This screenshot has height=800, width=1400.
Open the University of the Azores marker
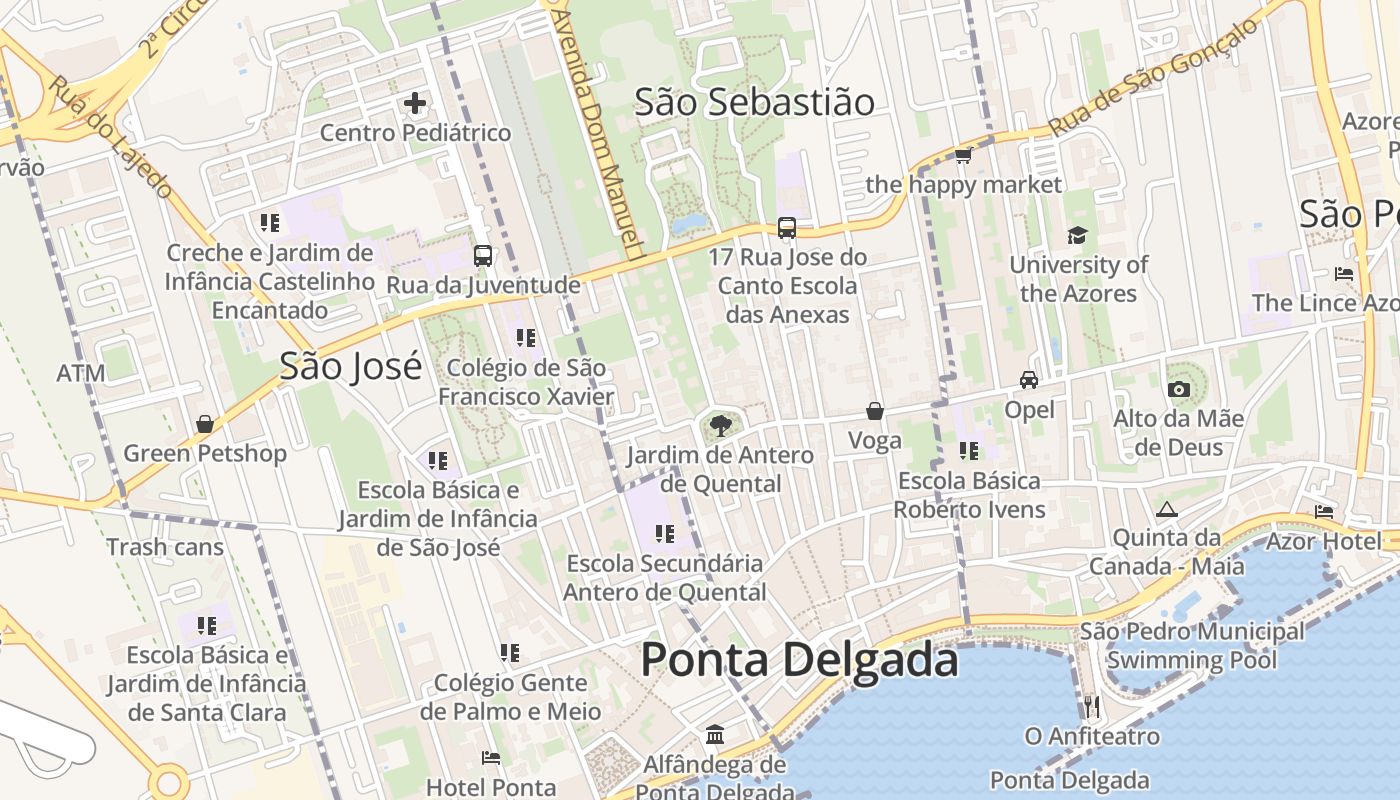[1077, 235]
